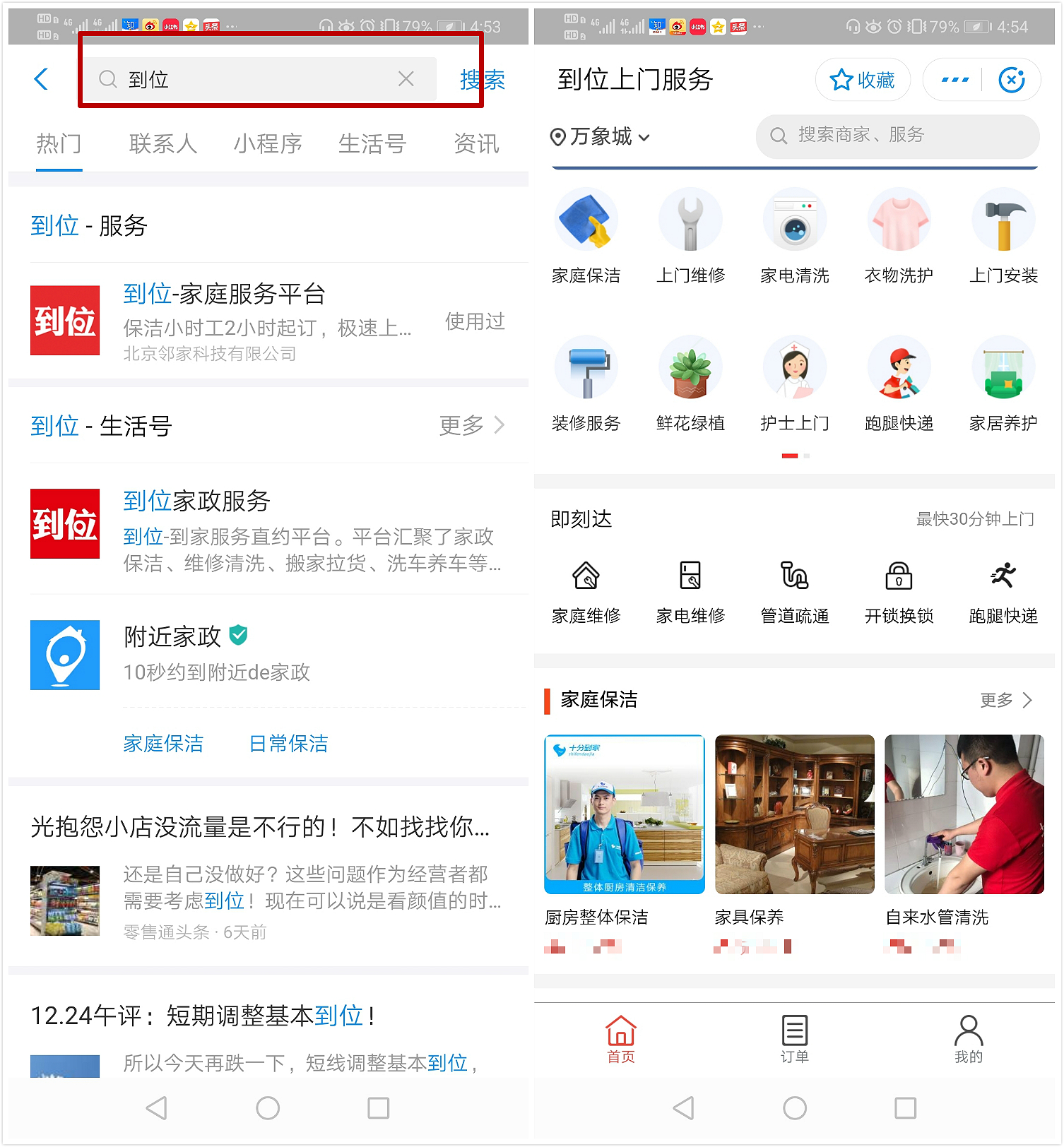Viewport: 1064px width, 1147px height.
Task: Open the 日常保洁 link
Action: (288, 743)
